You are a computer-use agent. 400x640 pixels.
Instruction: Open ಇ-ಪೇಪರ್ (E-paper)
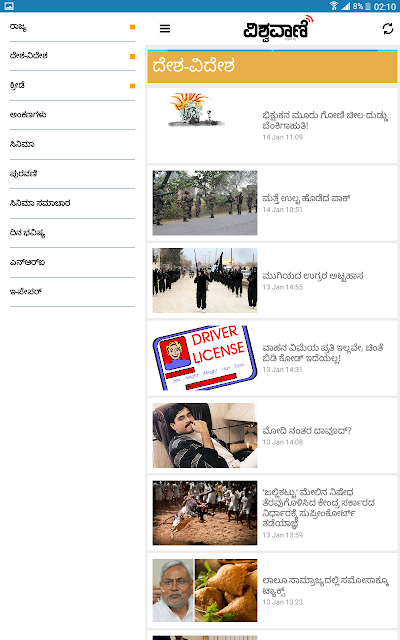(x=72, y=292)
